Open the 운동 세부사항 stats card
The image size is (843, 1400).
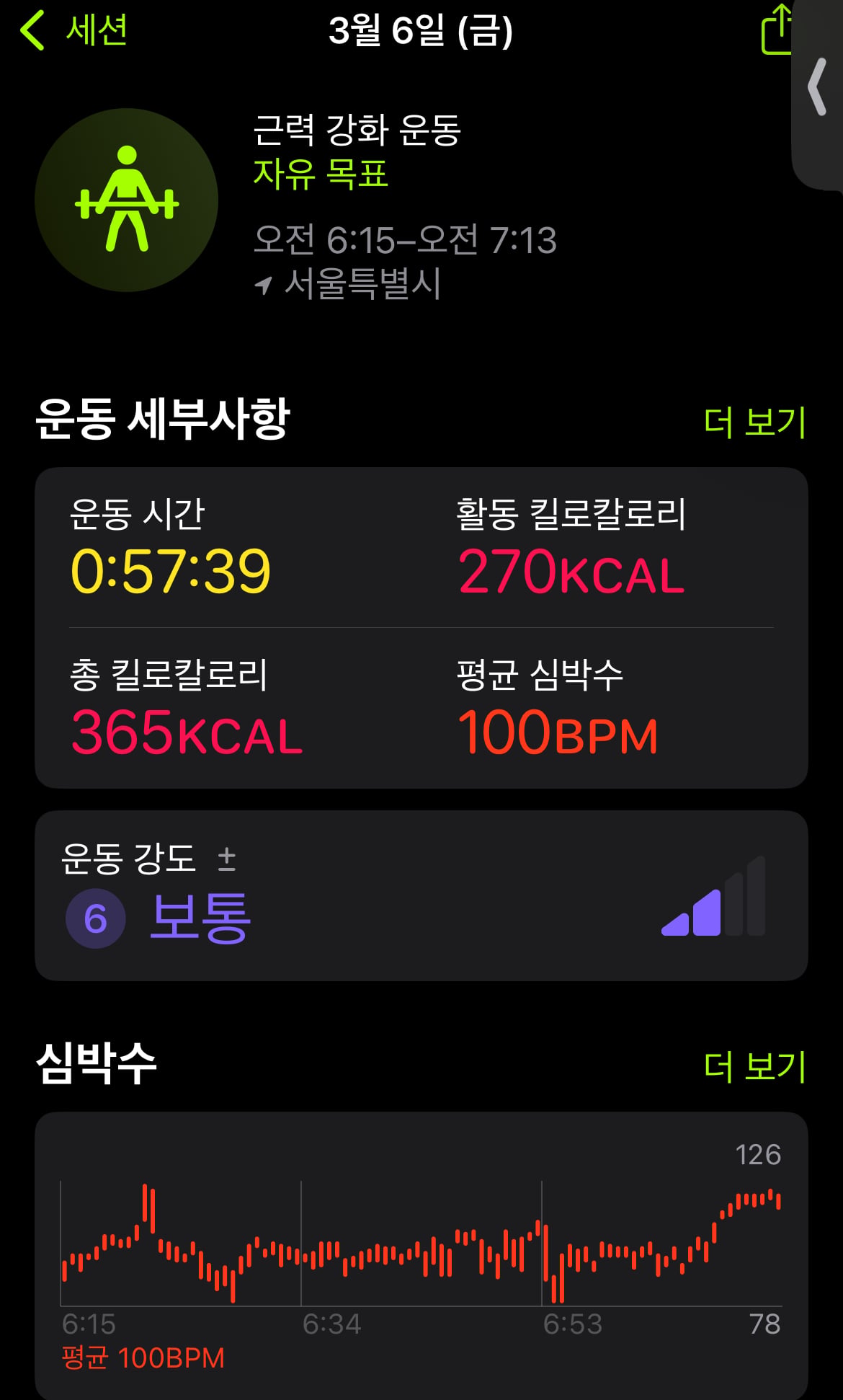tap(421, 628)
